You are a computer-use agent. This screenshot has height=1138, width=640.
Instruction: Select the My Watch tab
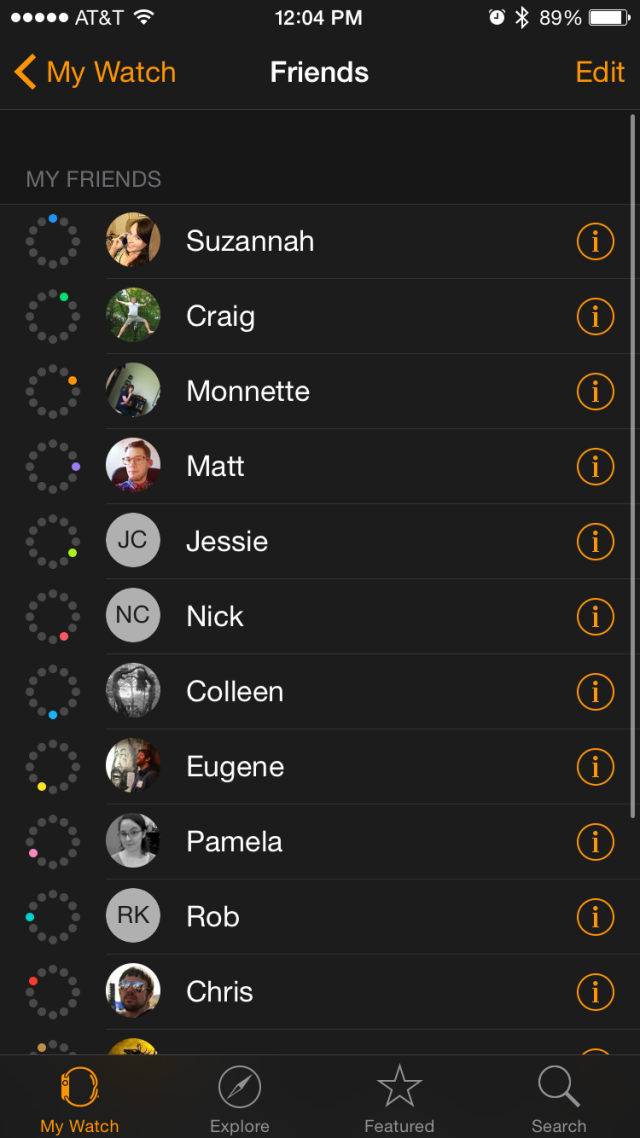coord(80,1098)
